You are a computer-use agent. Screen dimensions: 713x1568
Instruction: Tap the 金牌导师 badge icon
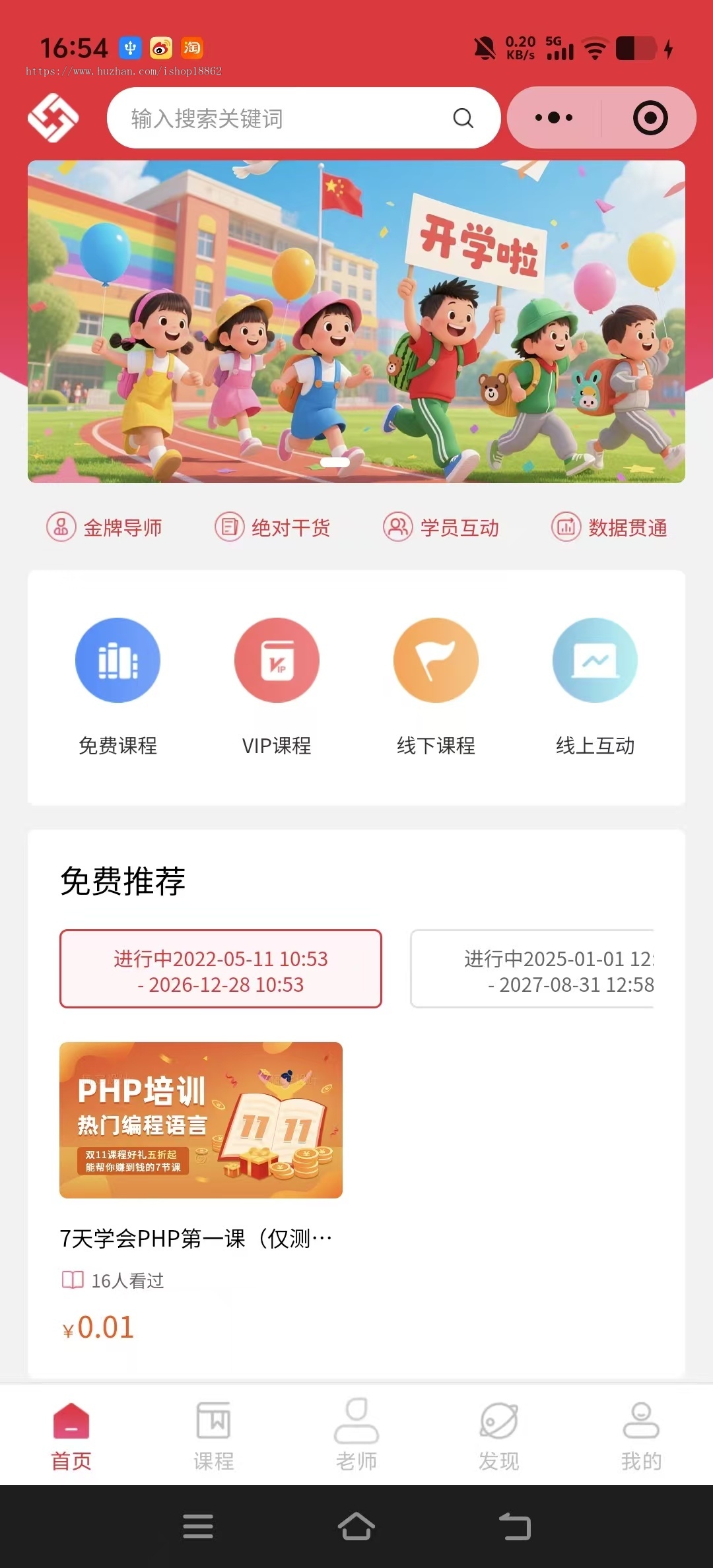click(59, 527)
